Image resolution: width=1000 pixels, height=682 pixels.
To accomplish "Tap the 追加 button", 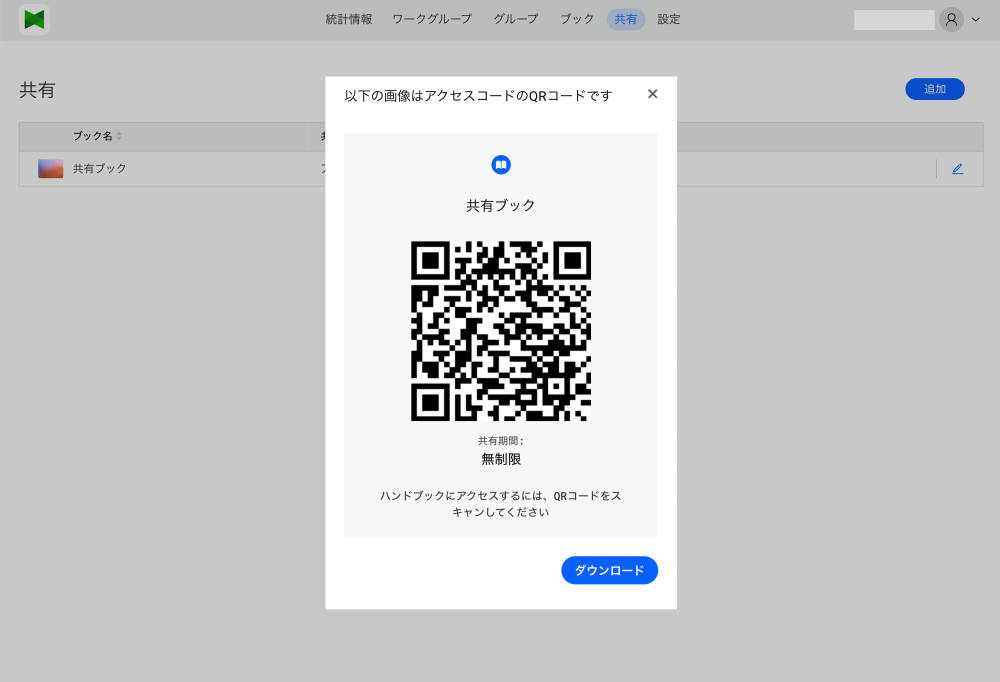I will click(934, 89).
